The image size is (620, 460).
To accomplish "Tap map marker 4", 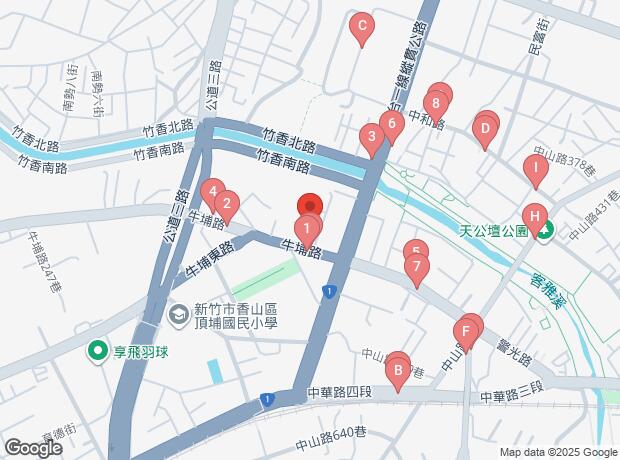I will click(x=211, y=191).
